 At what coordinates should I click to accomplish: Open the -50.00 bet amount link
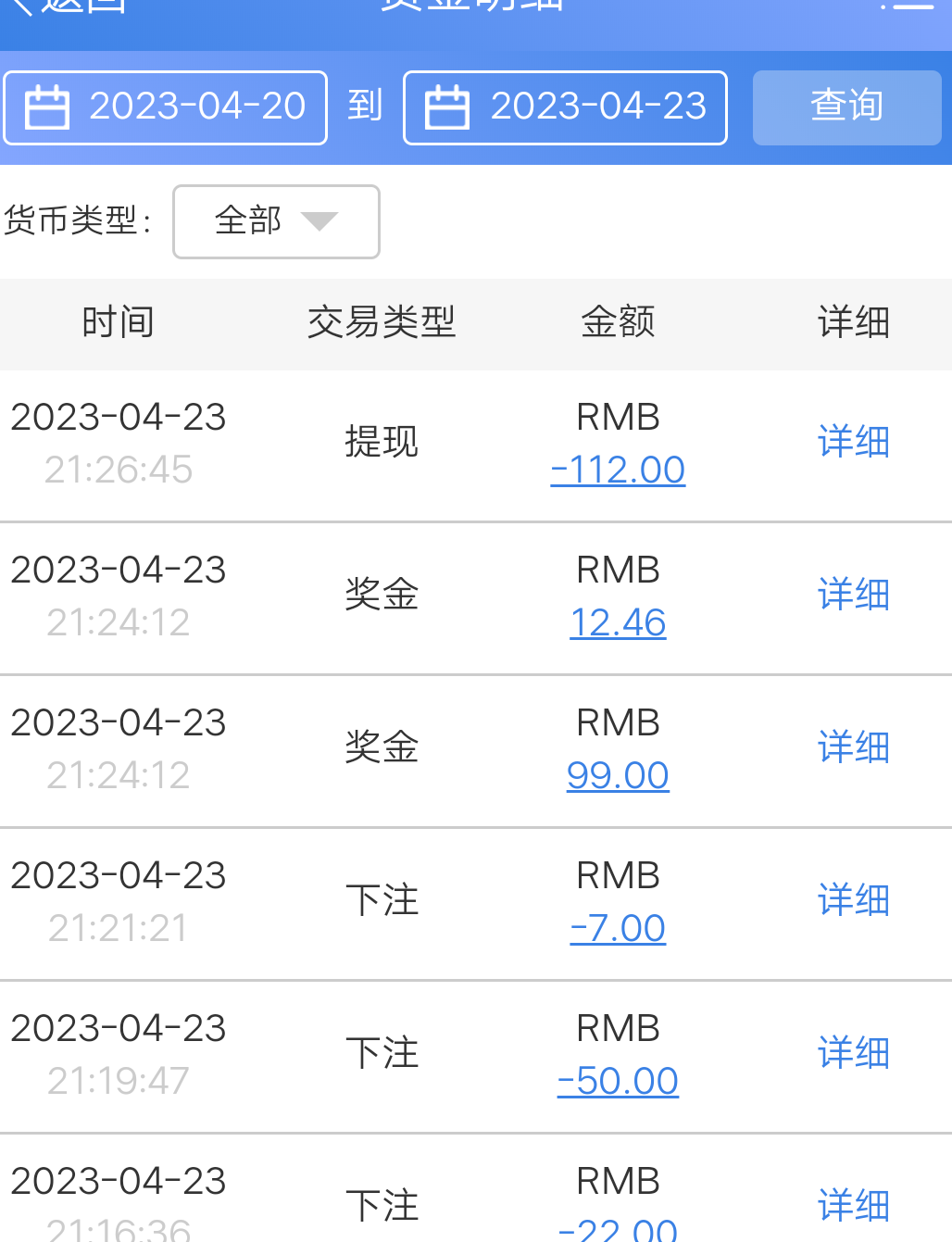pos(618,1082)
